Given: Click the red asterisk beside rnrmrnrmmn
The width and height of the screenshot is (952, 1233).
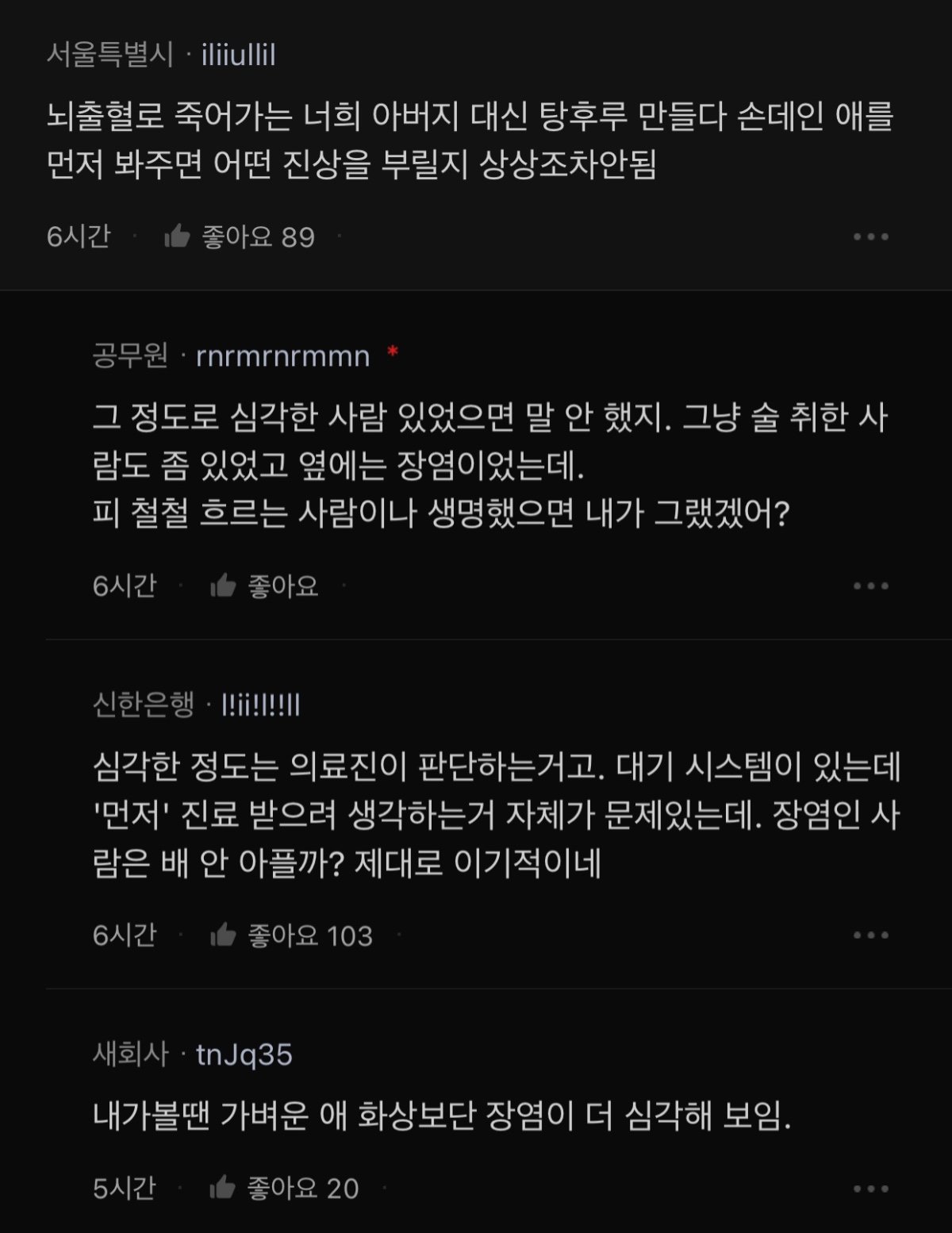Looking at the screenshot, I should (393, 351).
